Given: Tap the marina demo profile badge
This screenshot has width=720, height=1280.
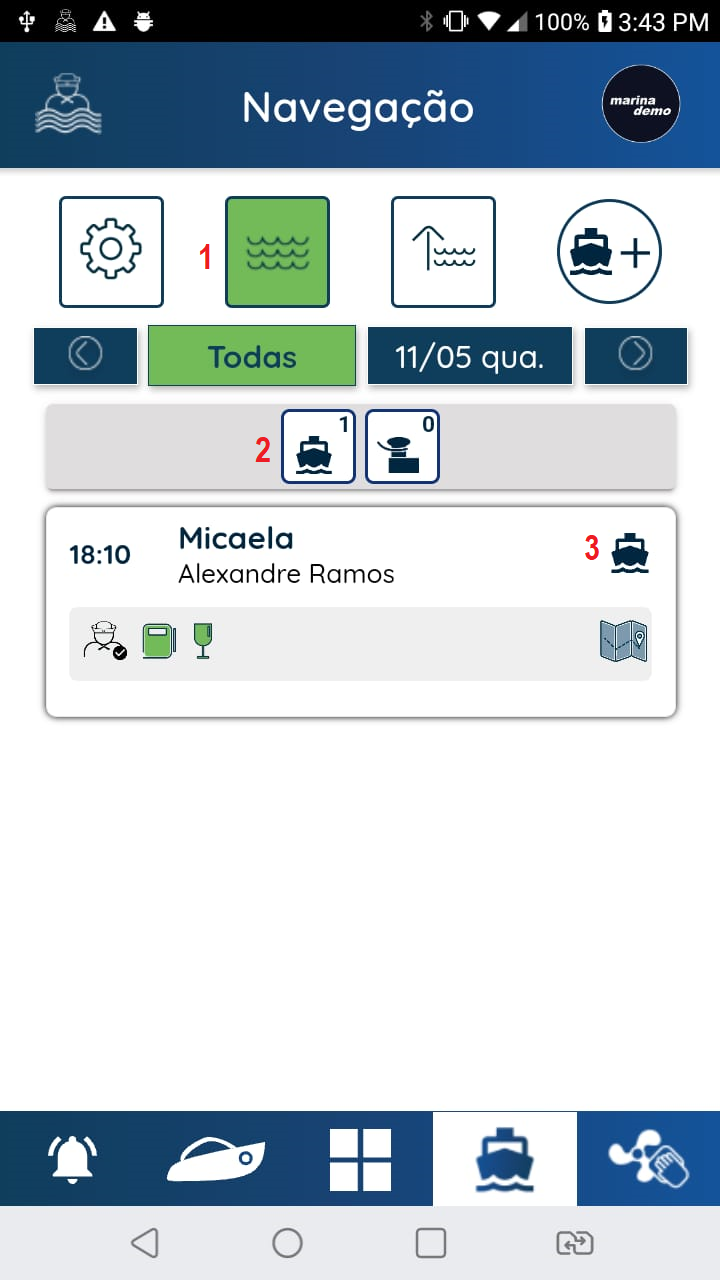Looking at the screenshot, I should (x=641, y=105).
